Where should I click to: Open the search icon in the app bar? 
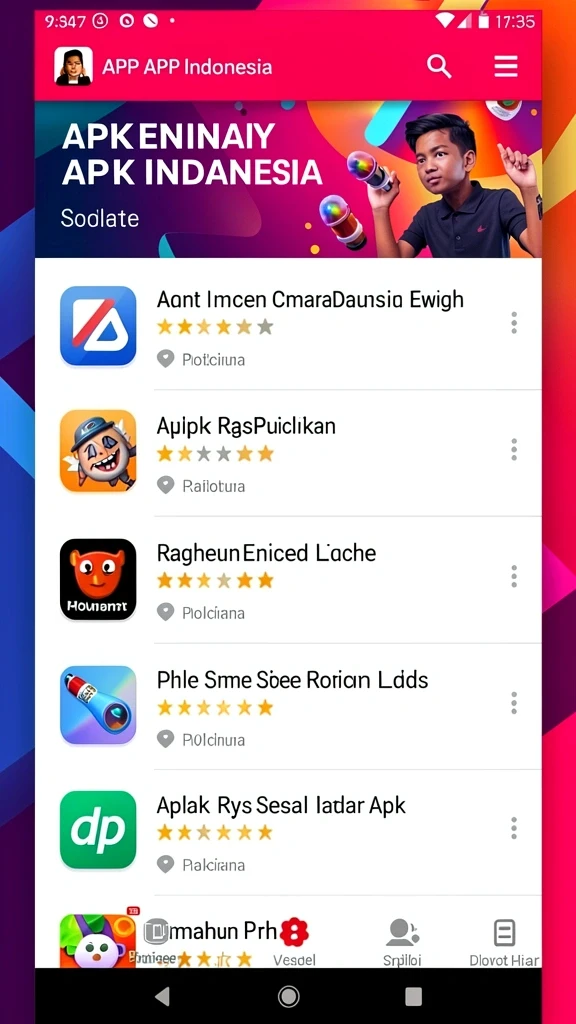coord(439,67)
